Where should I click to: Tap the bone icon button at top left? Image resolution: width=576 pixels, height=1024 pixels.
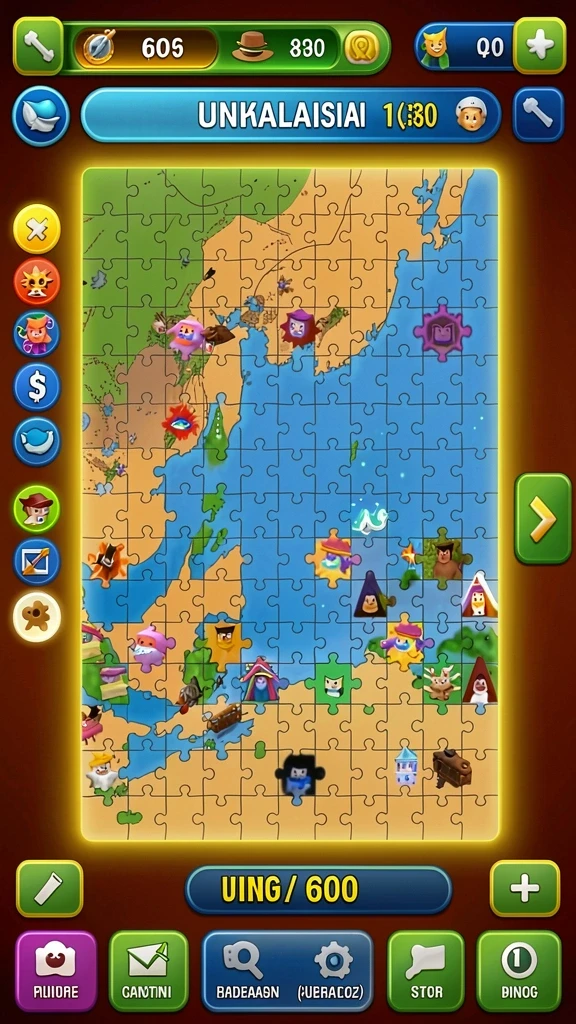tap(38, 46)
